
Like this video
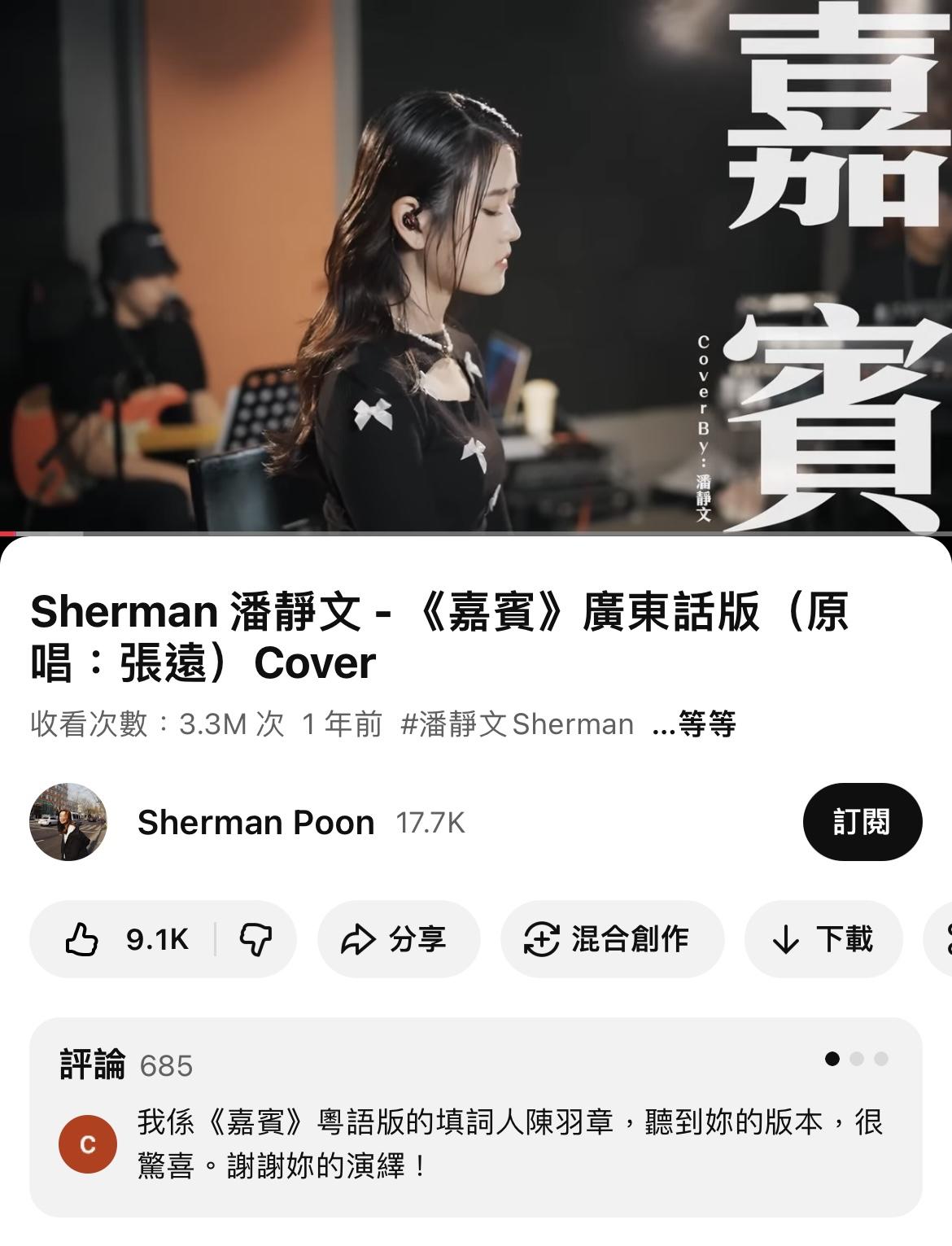(127, 939)
